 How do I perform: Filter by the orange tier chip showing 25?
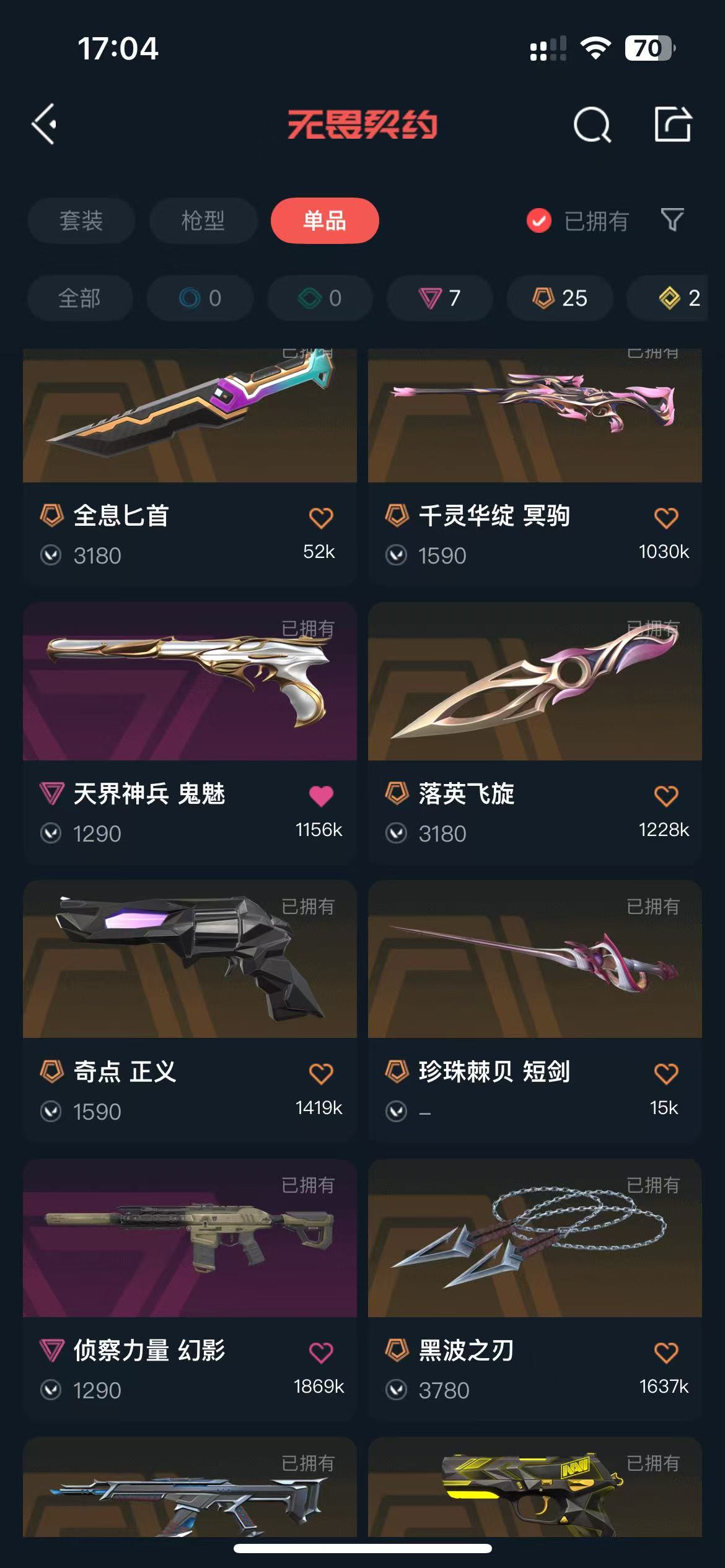pyautogui.click(x=560, y=298)
